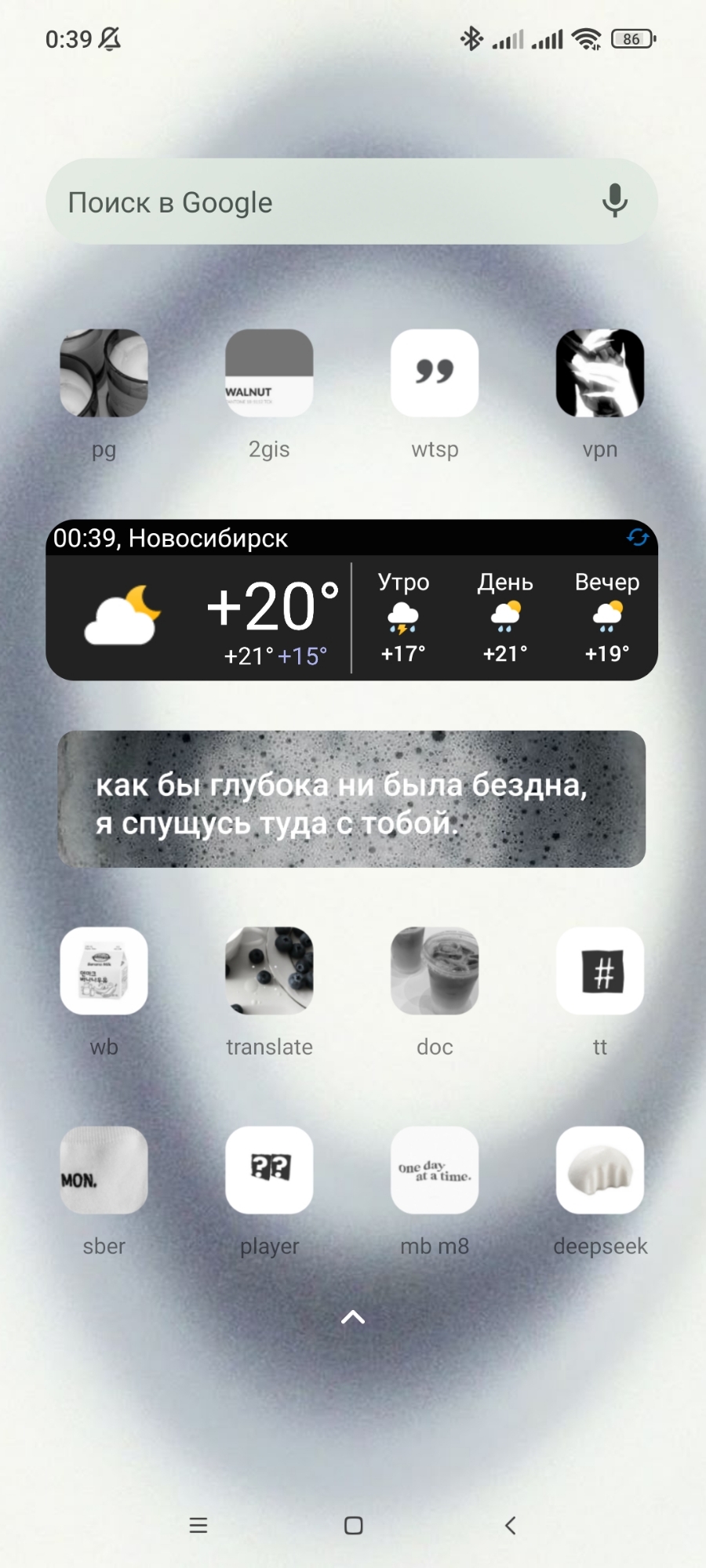
Task: Refresh the weather widget
Action: (x=637, y=537)
